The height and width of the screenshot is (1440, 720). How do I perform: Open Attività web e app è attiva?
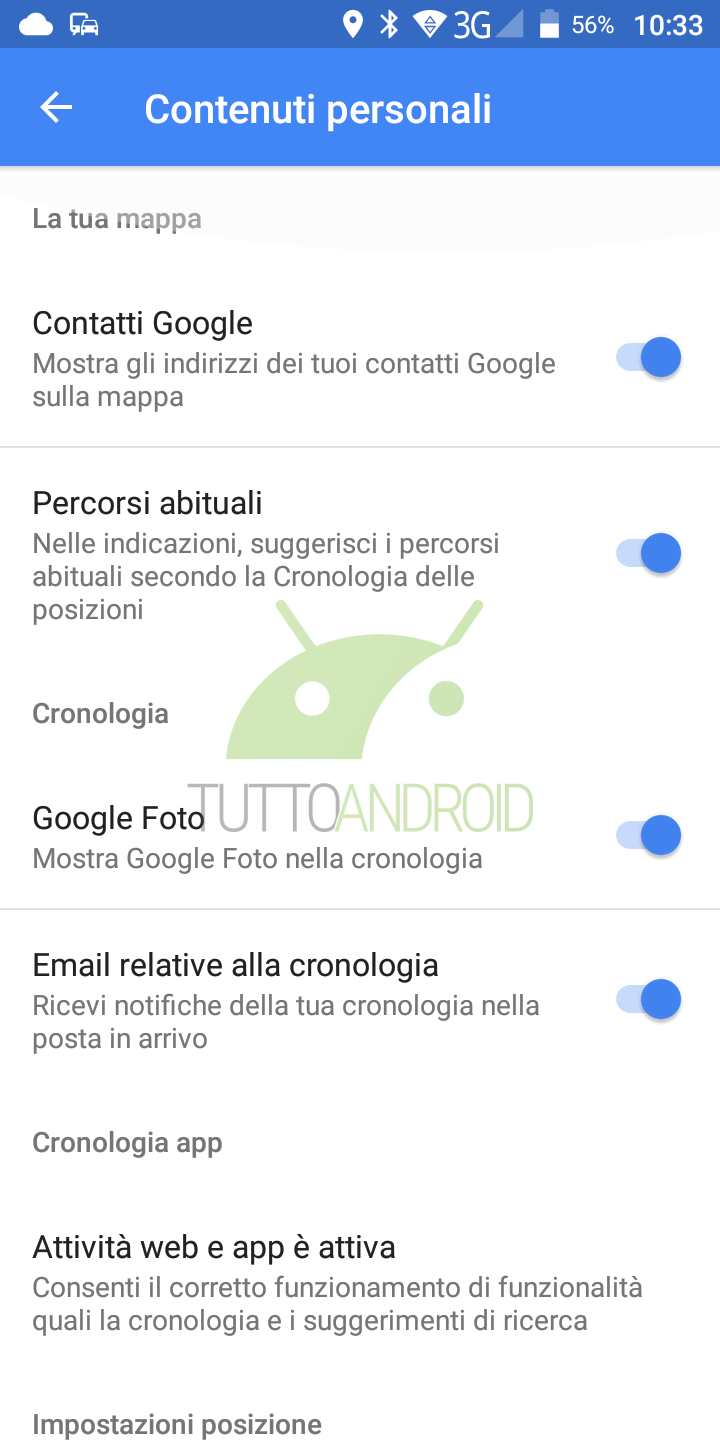point(360,1283)
